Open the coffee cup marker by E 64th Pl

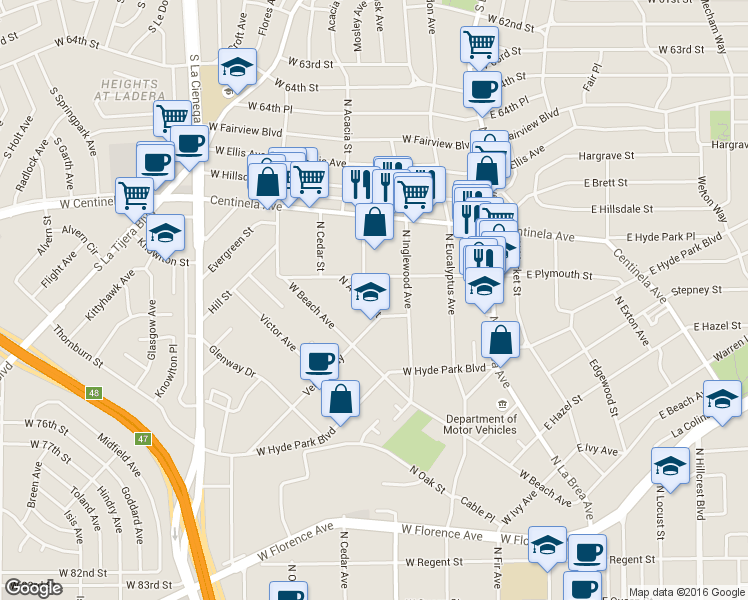click(x=481, y=90)
